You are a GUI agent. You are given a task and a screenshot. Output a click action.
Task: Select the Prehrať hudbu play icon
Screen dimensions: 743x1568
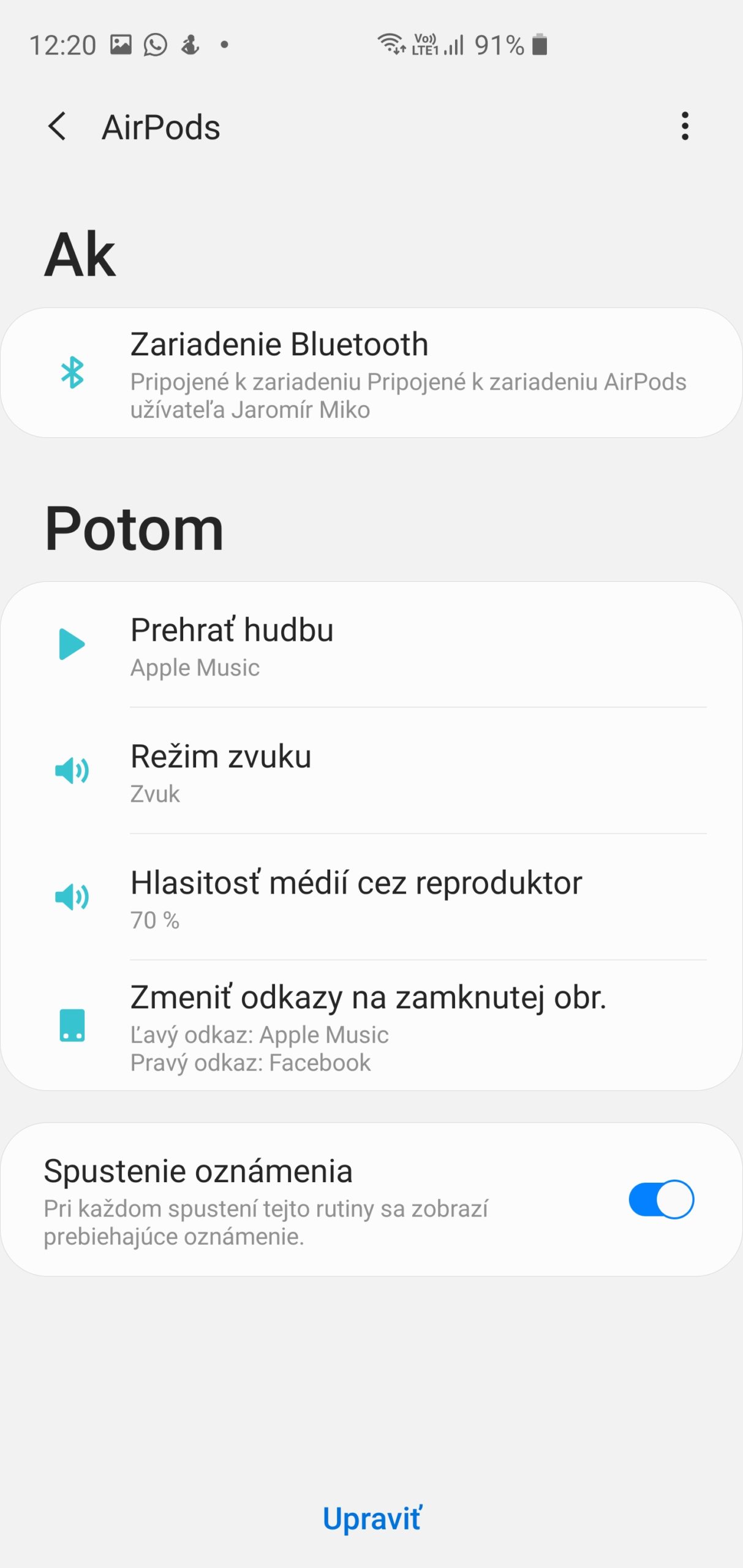(72, 644)
